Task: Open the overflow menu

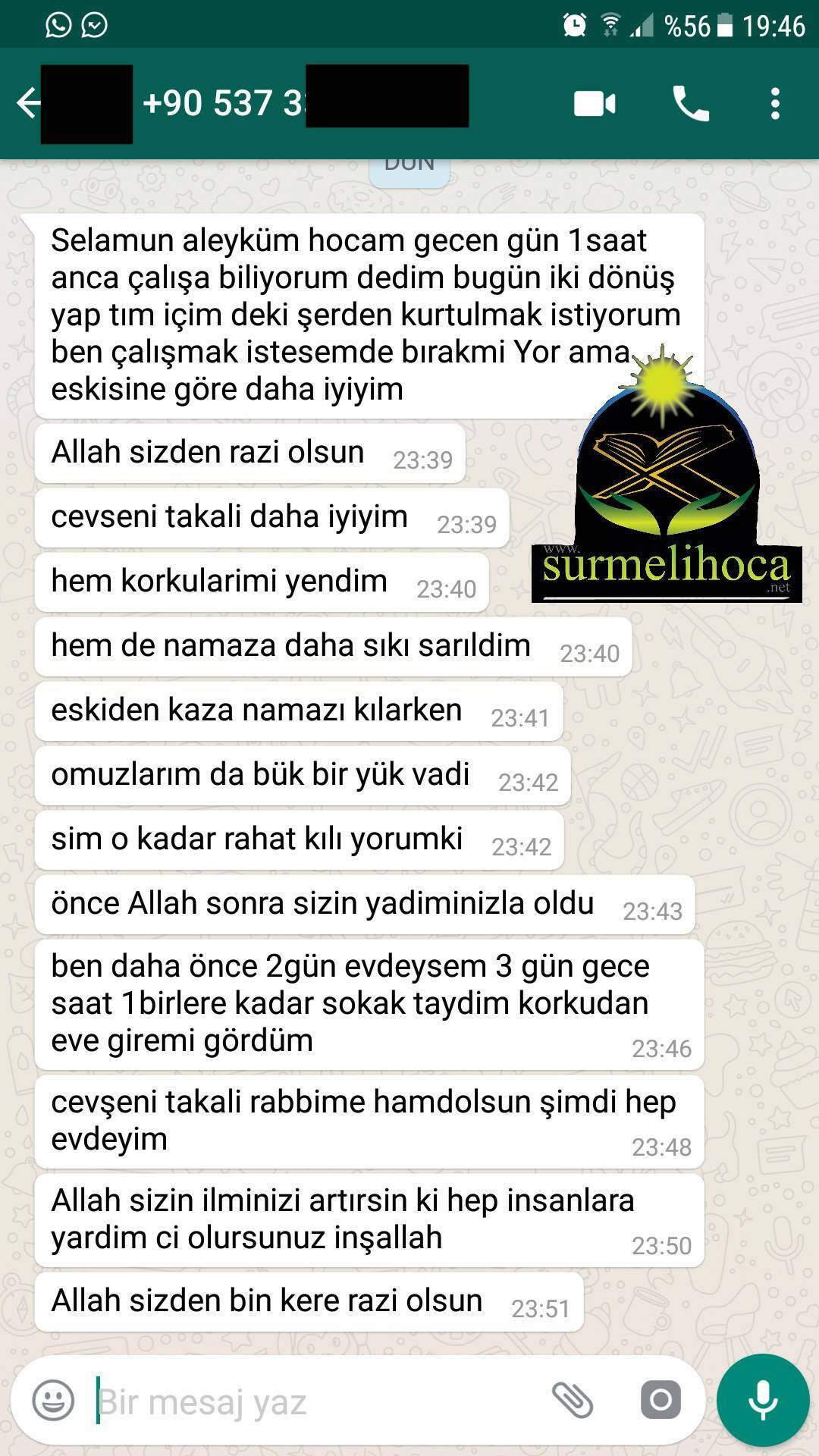Action: [775, 104]
